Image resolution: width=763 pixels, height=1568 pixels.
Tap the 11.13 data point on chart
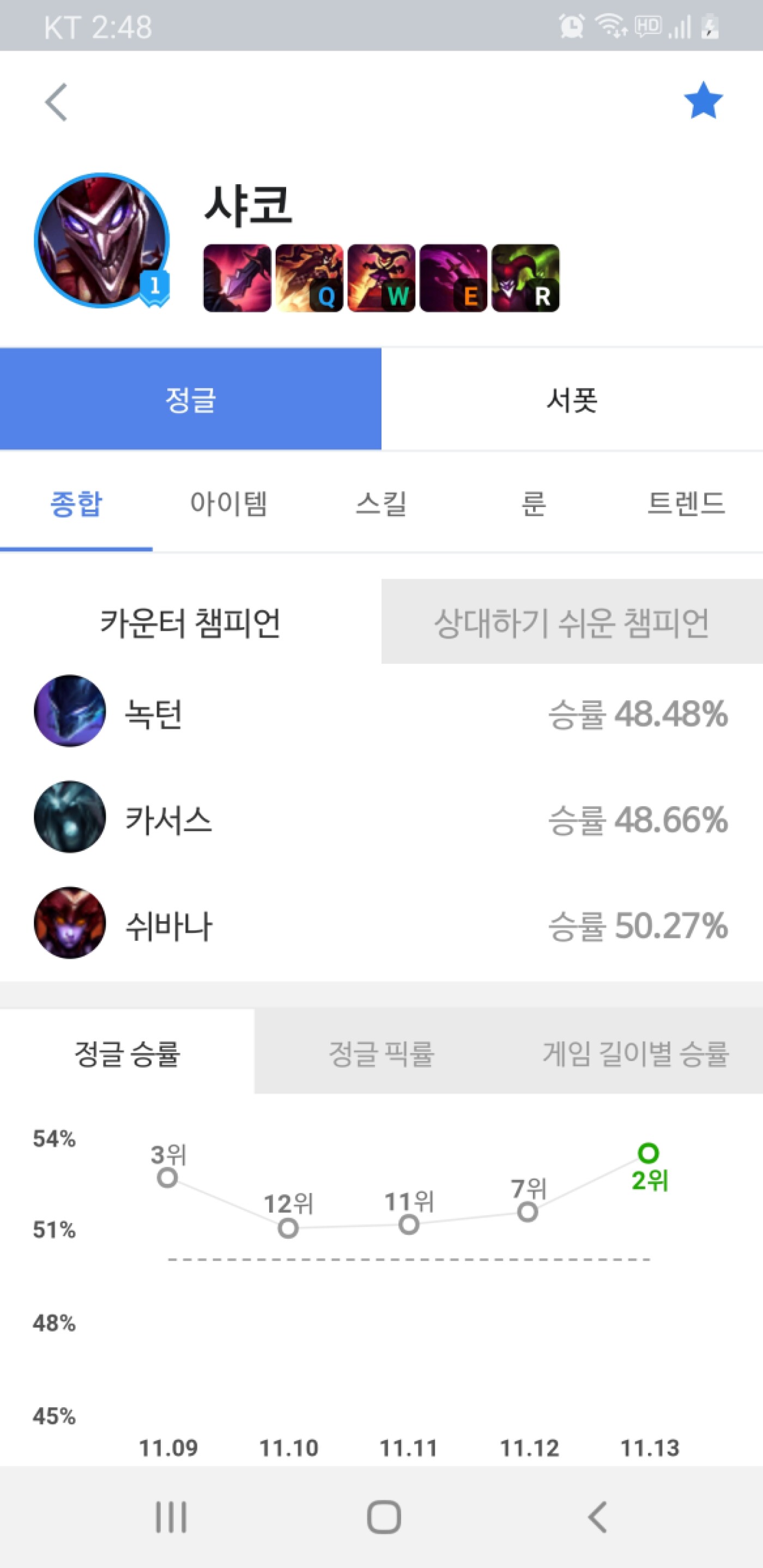[x=648, y=1152]
